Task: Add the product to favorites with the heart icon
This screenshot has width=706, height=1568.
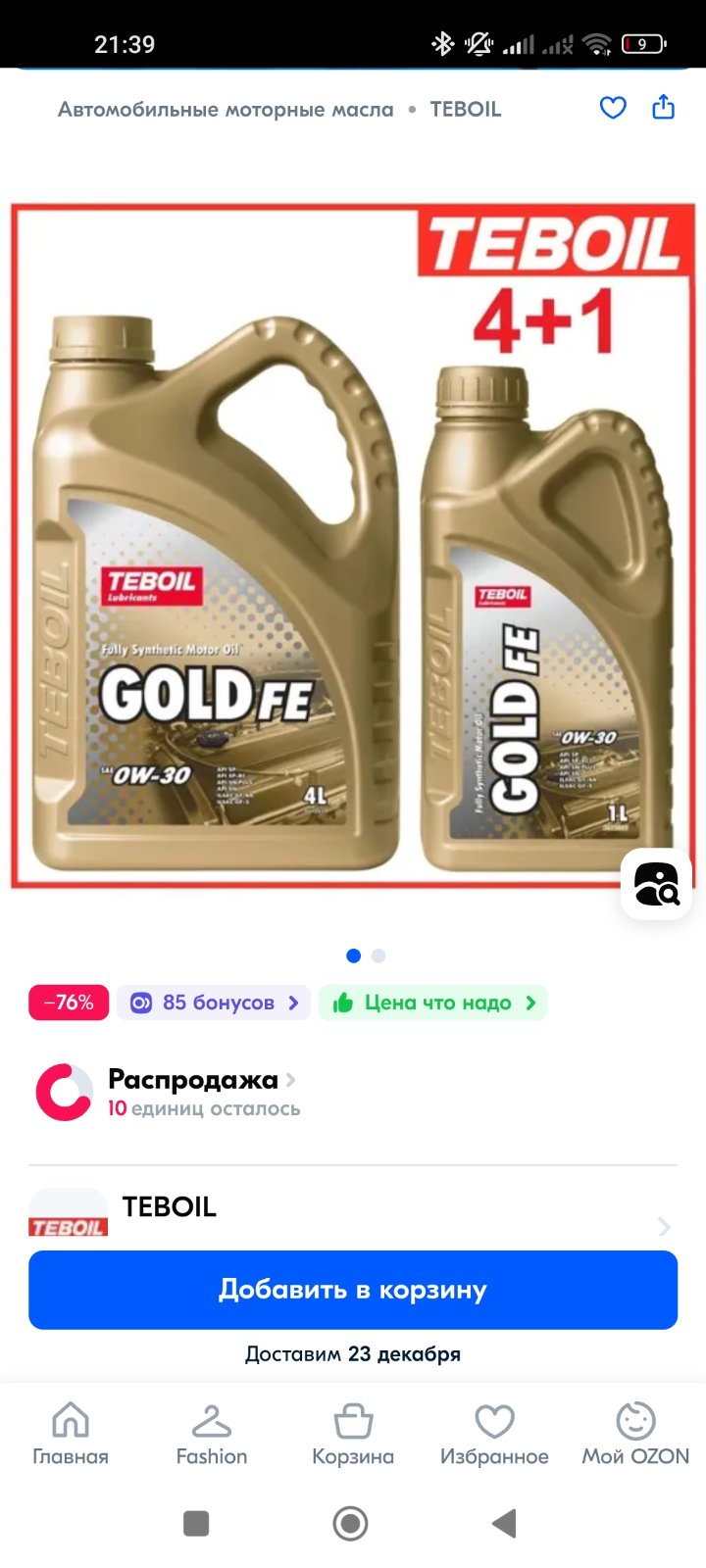Action: [613, 108]
